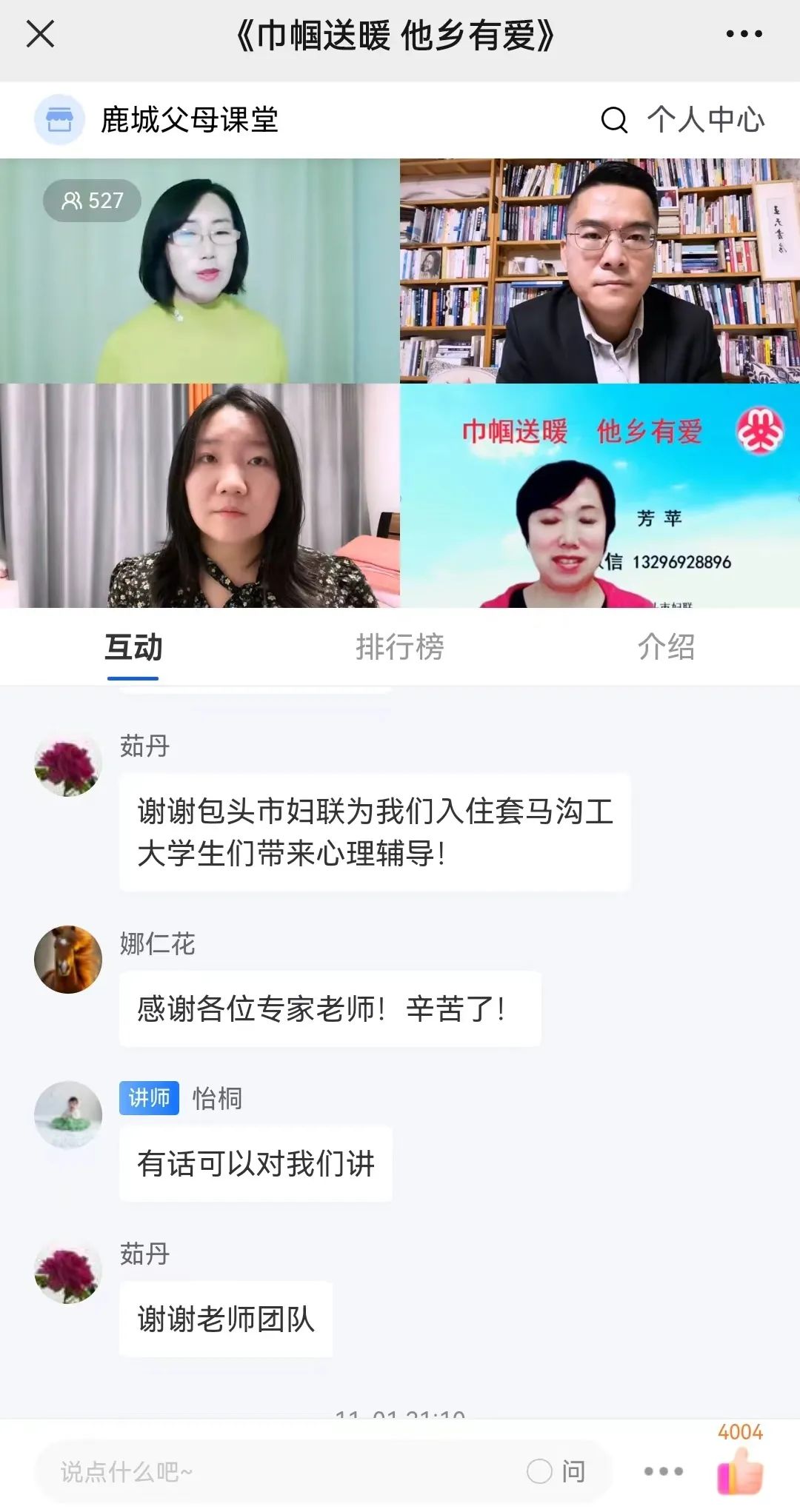
Task: Open 个人中心 personal center
Action: (x=705, y=120)
